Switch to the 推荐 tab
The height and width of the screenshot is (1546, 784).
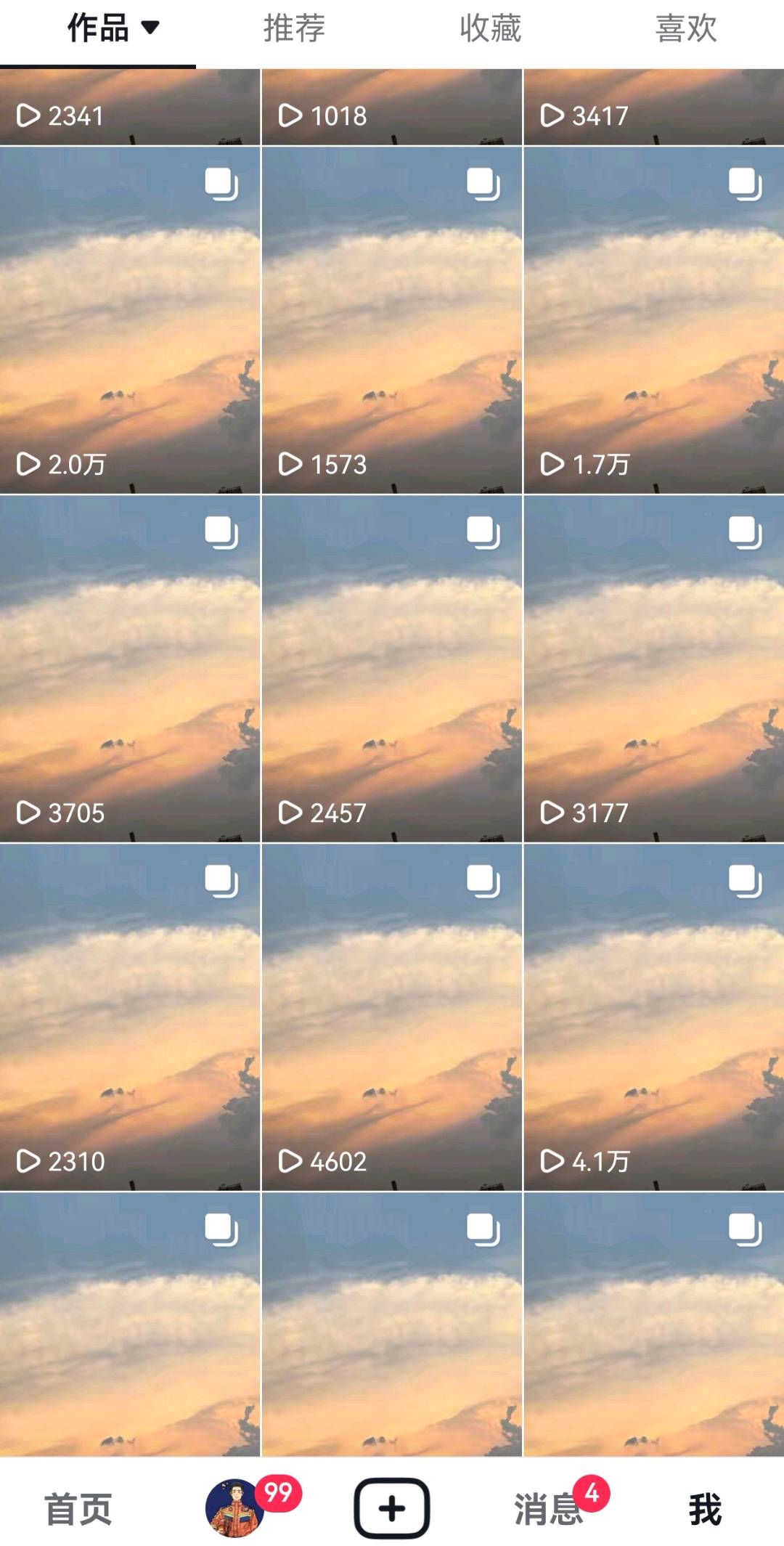294,29
